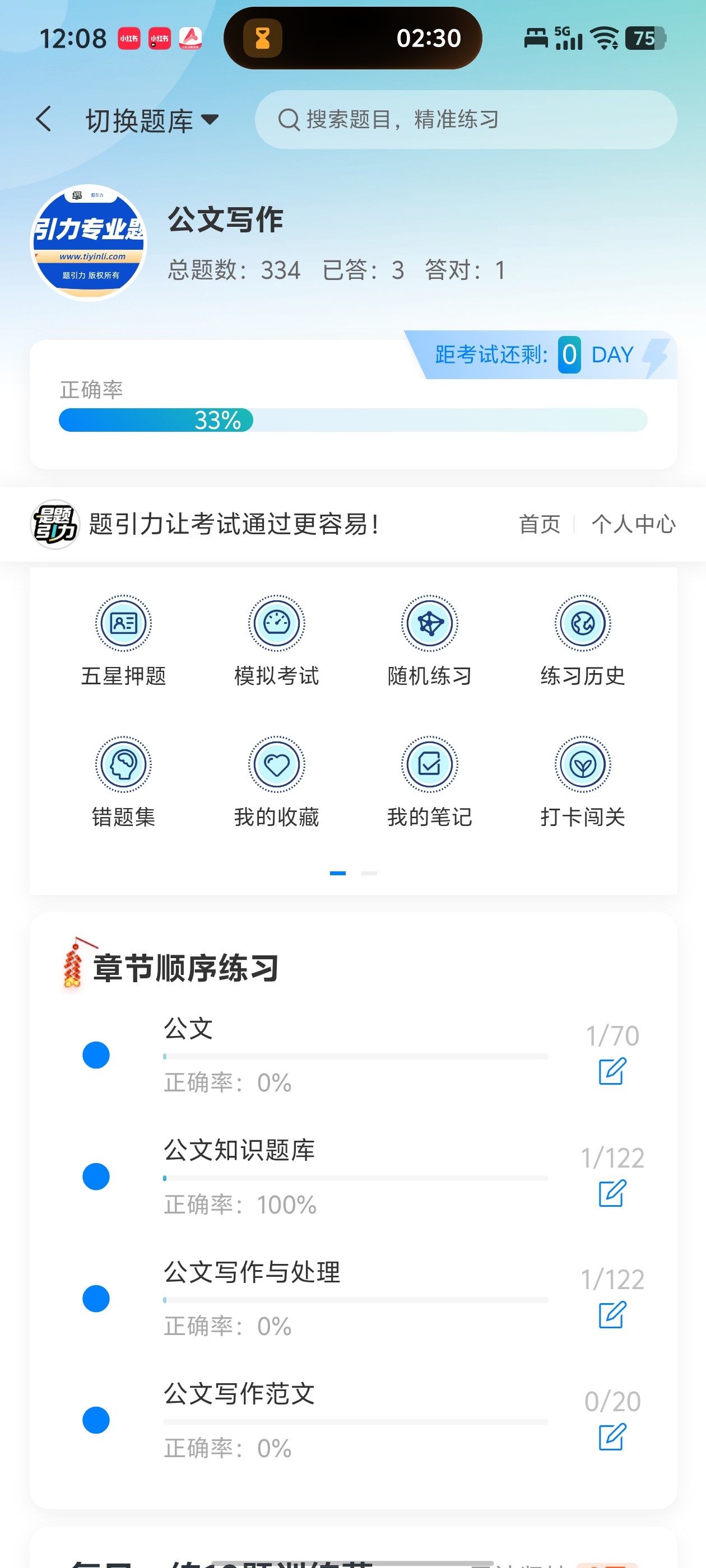
Task: Tap the edit icon for 公文写作范文
Action: (x=612, y=1436)
